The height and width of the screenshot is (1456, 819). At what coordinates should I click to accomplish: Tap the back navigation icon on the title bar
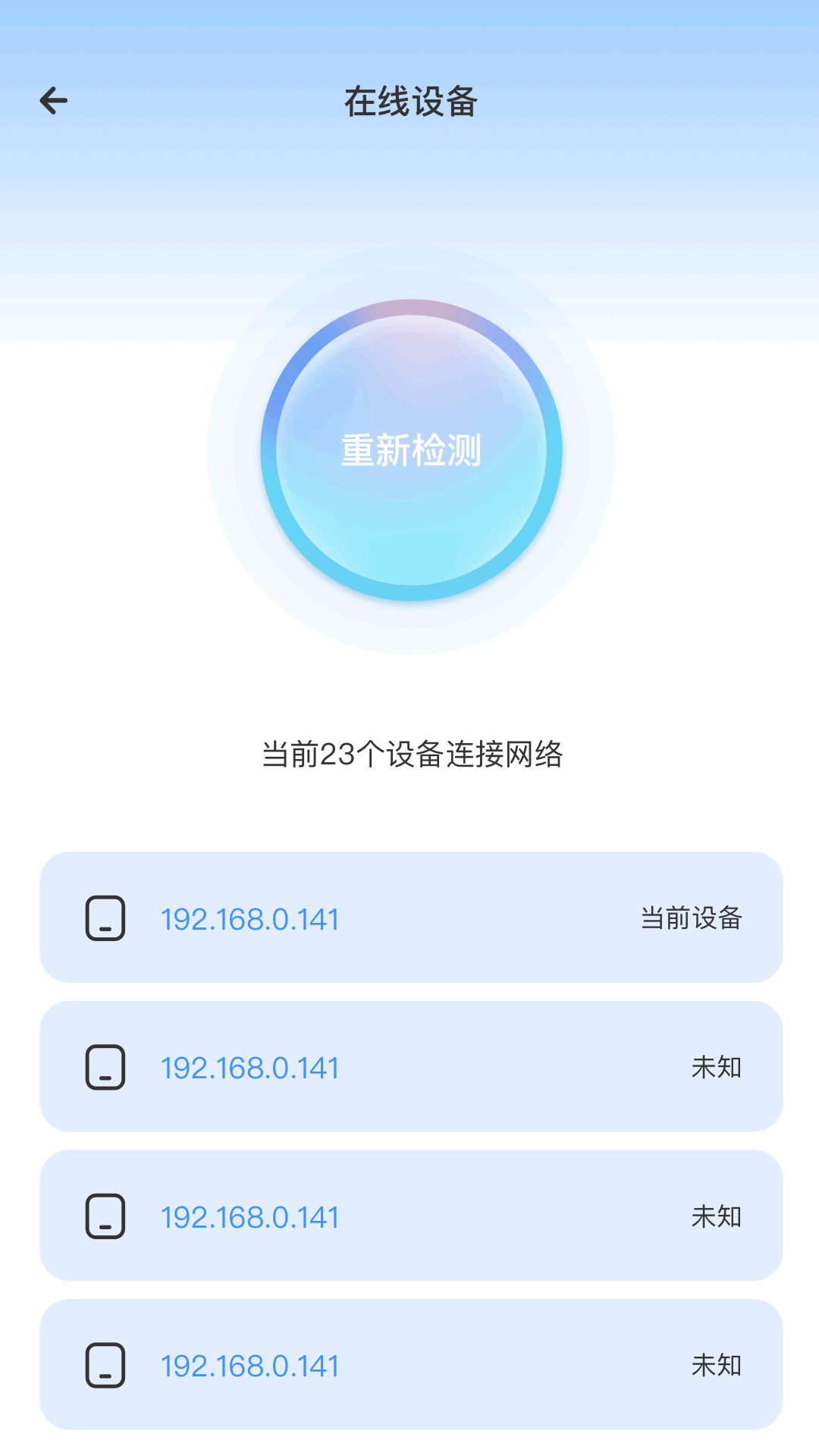click(53, 100)
